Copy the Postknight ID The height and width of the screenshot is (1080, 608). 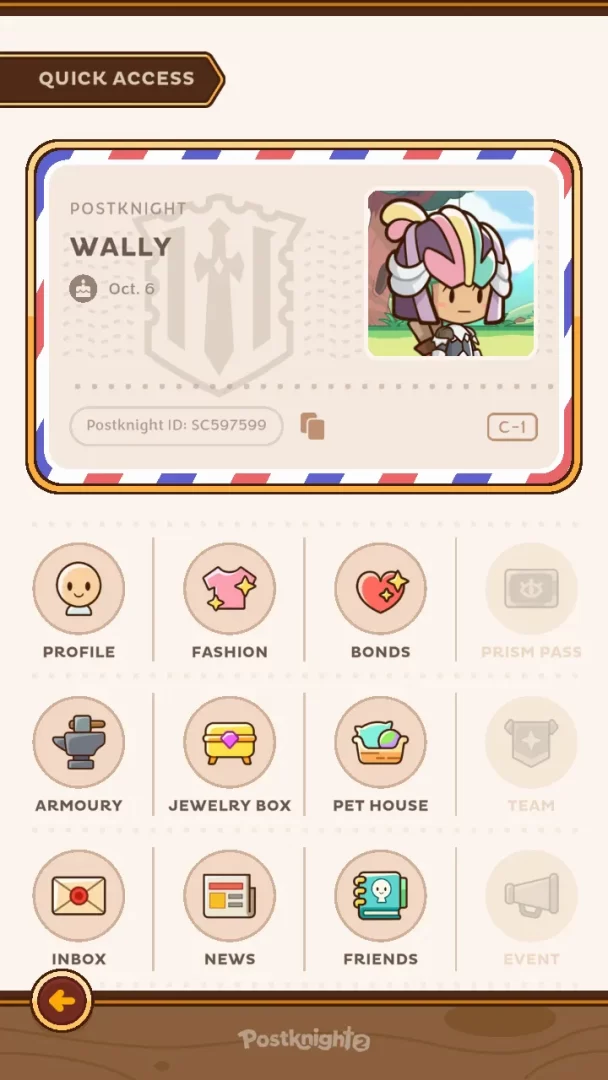[x=313, y=426]
